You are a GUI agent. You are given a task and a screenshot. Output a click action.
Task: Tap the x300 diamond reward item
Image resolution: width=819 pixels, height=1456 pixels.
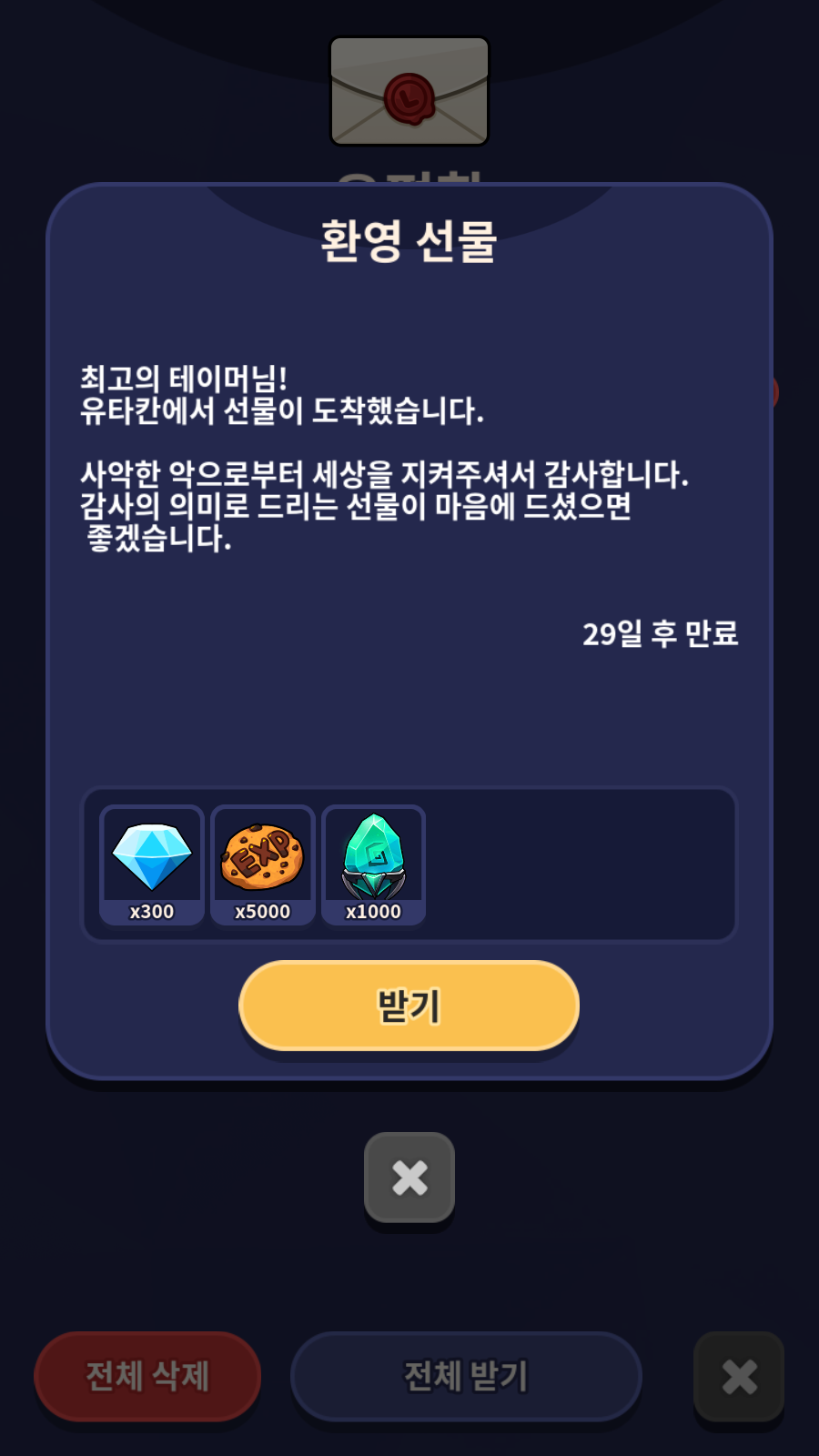pos(152,864)
